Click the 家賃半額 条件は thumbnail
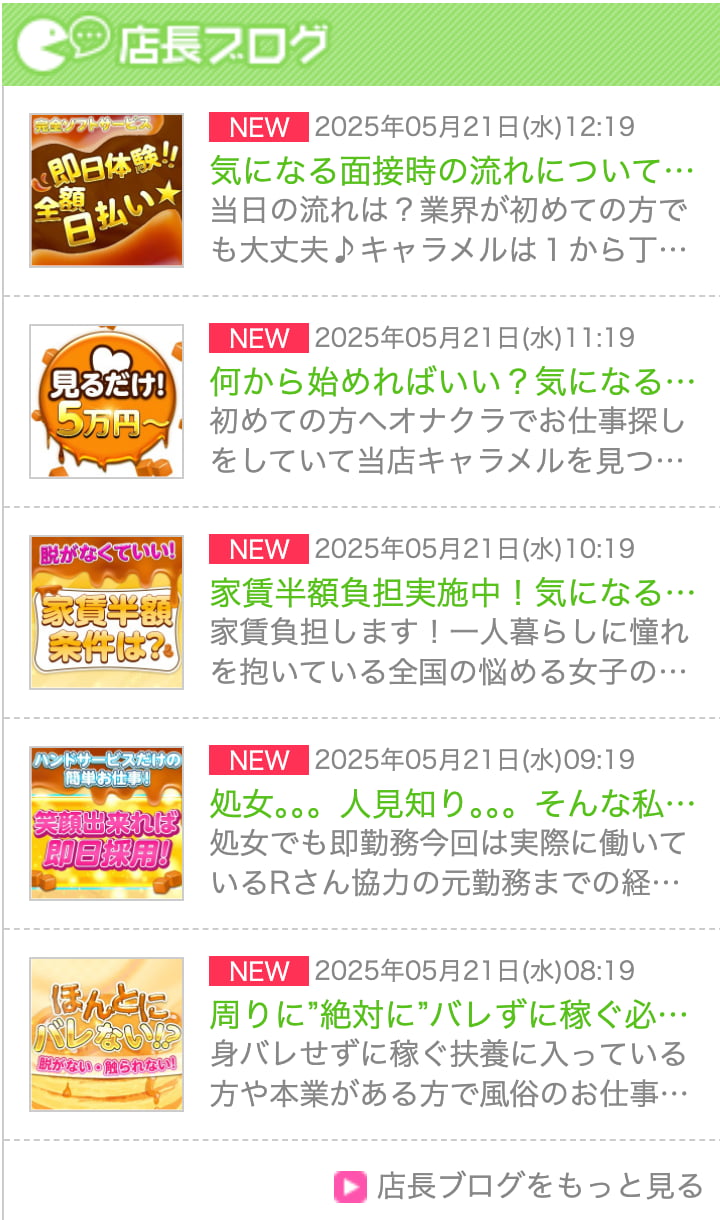 (105, 612)
